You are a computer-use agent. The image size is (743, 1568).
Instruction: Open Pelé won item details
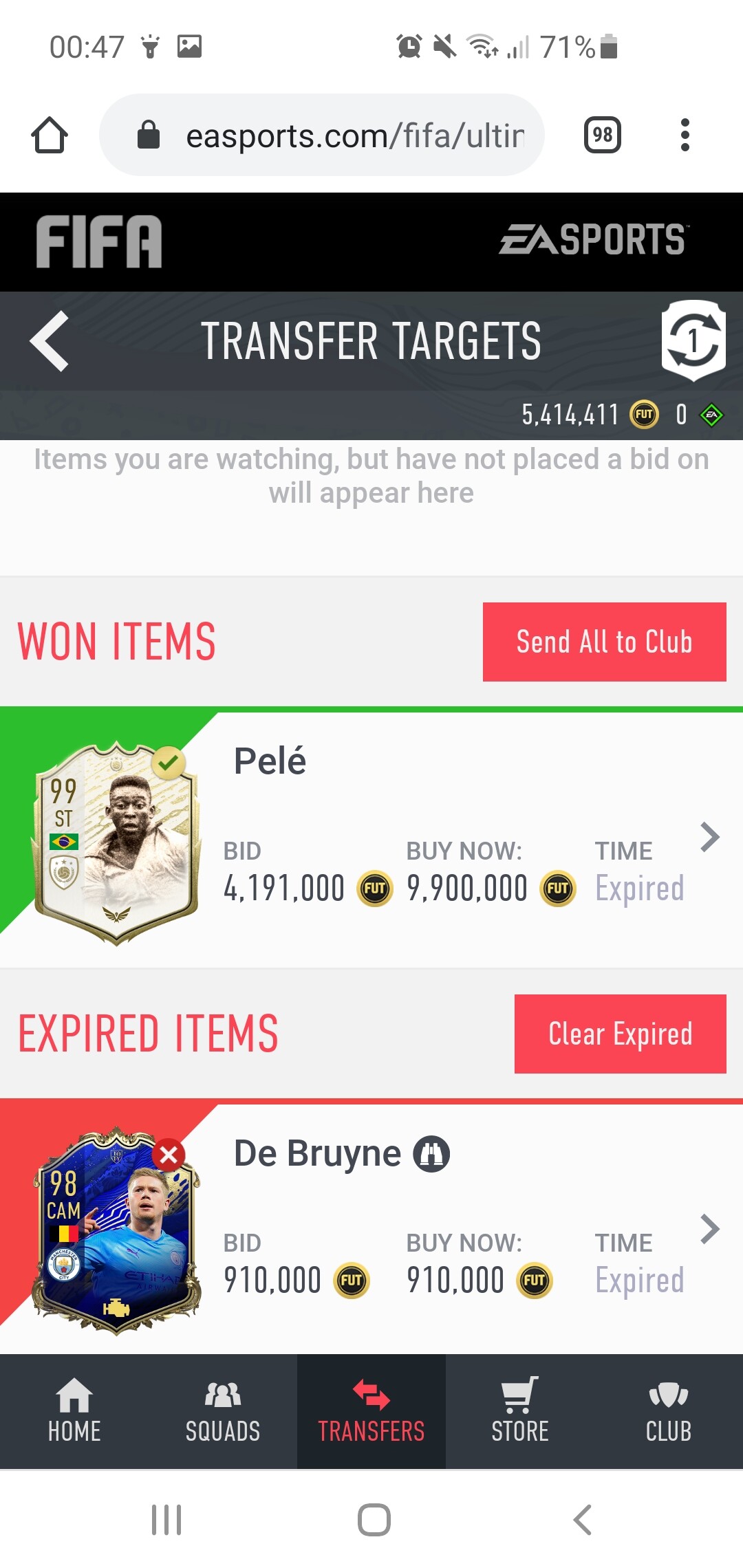[x=709, y=838]
